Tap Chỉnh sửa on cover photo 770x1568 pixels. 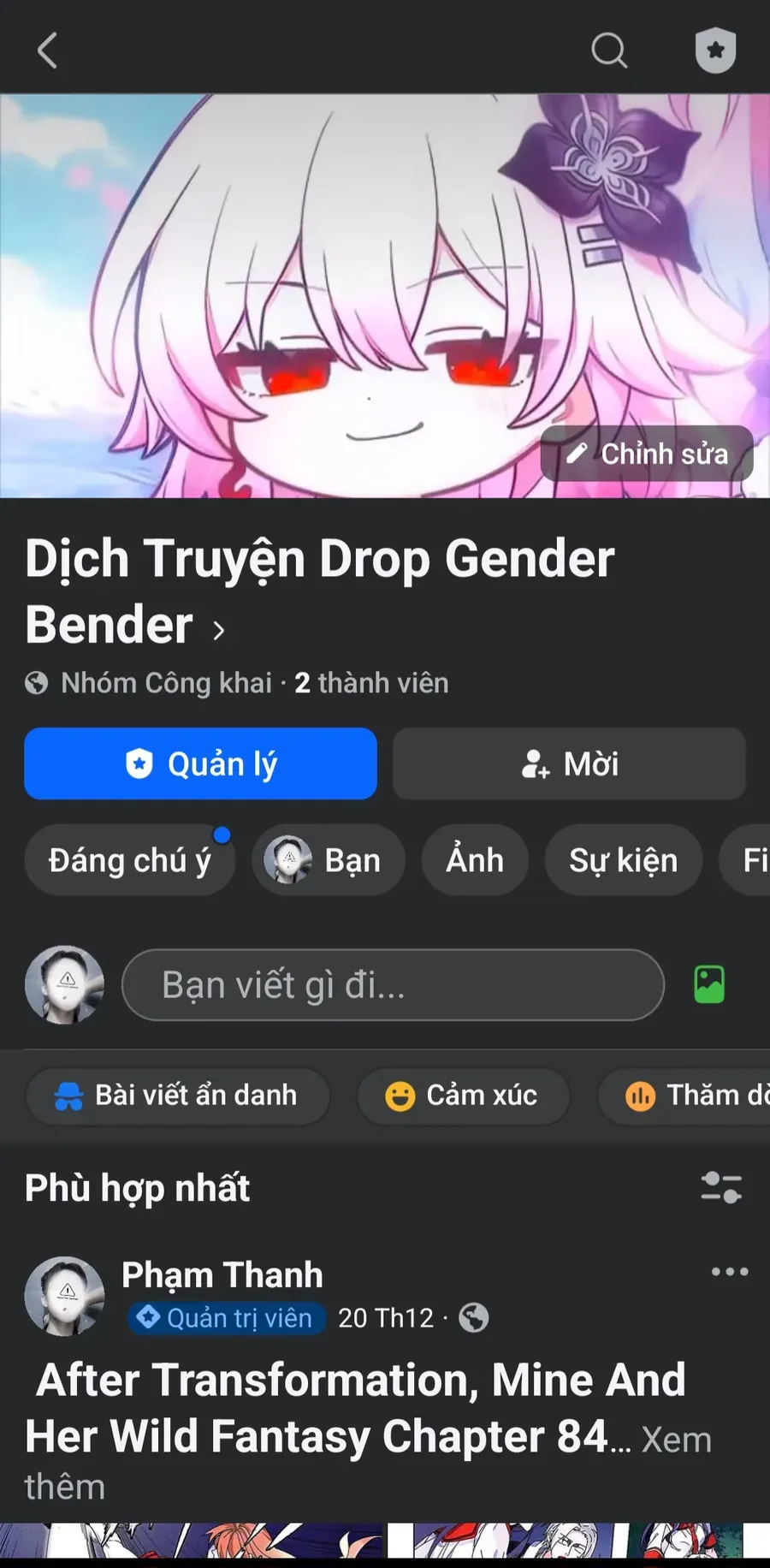[647, 454]
